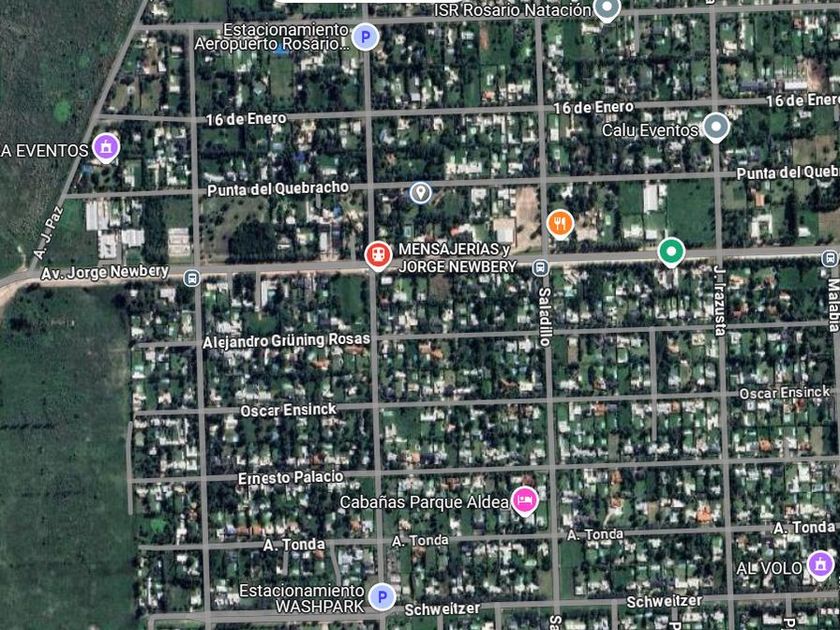Screen dimensions: 840x630
Task: Tap the bus stop beside Av. Jorge Newbery label
Action: [192, 276]
